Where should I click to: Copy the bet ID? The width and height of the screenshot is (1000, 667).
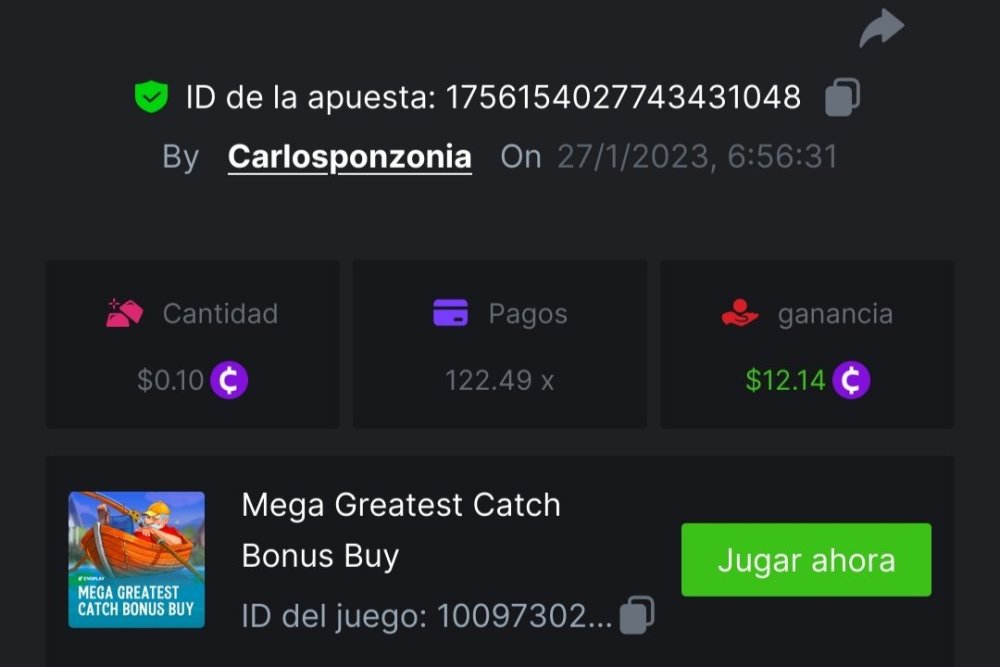pos(842,98)
